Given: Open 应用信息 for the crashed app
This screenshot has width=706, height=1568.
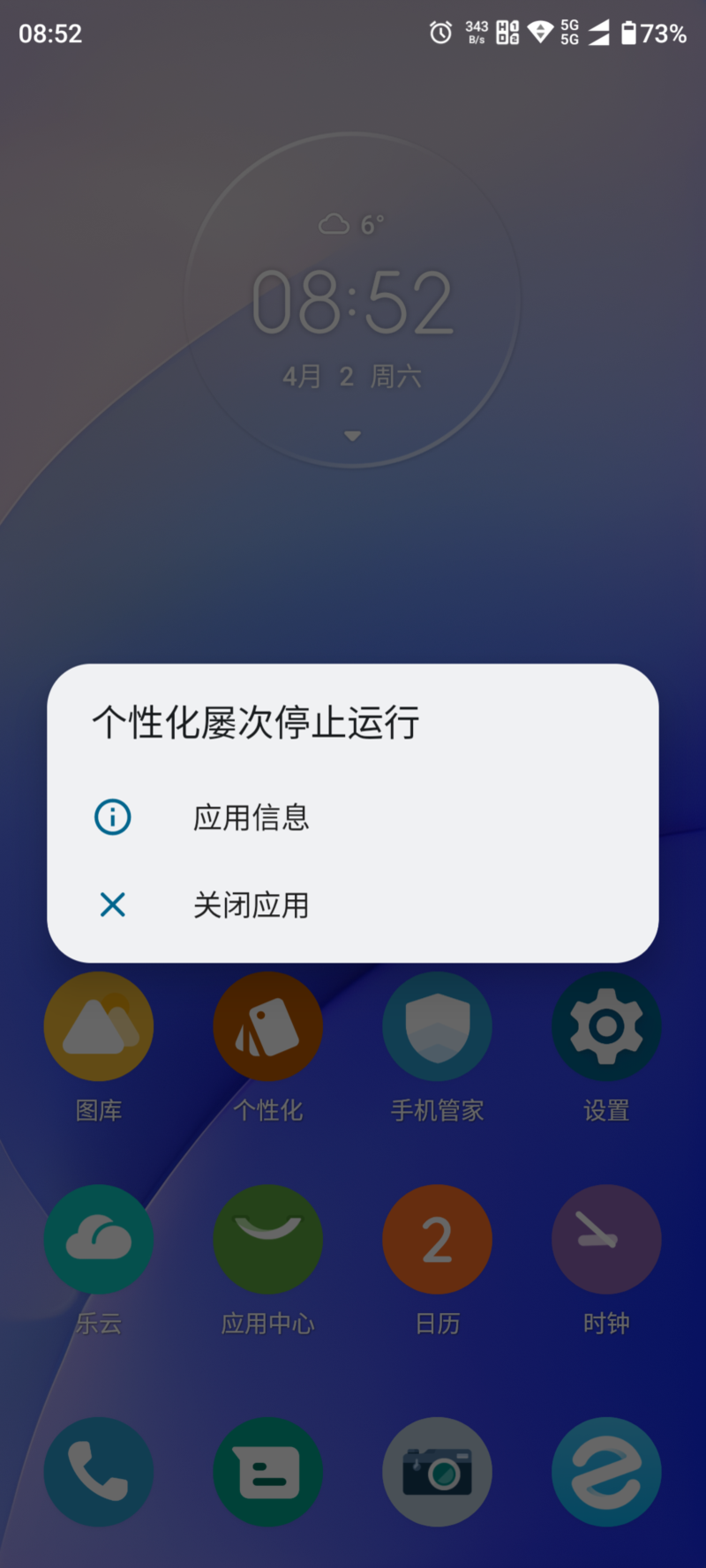Looking at the screenshot, I should click(x=252, y=817).
